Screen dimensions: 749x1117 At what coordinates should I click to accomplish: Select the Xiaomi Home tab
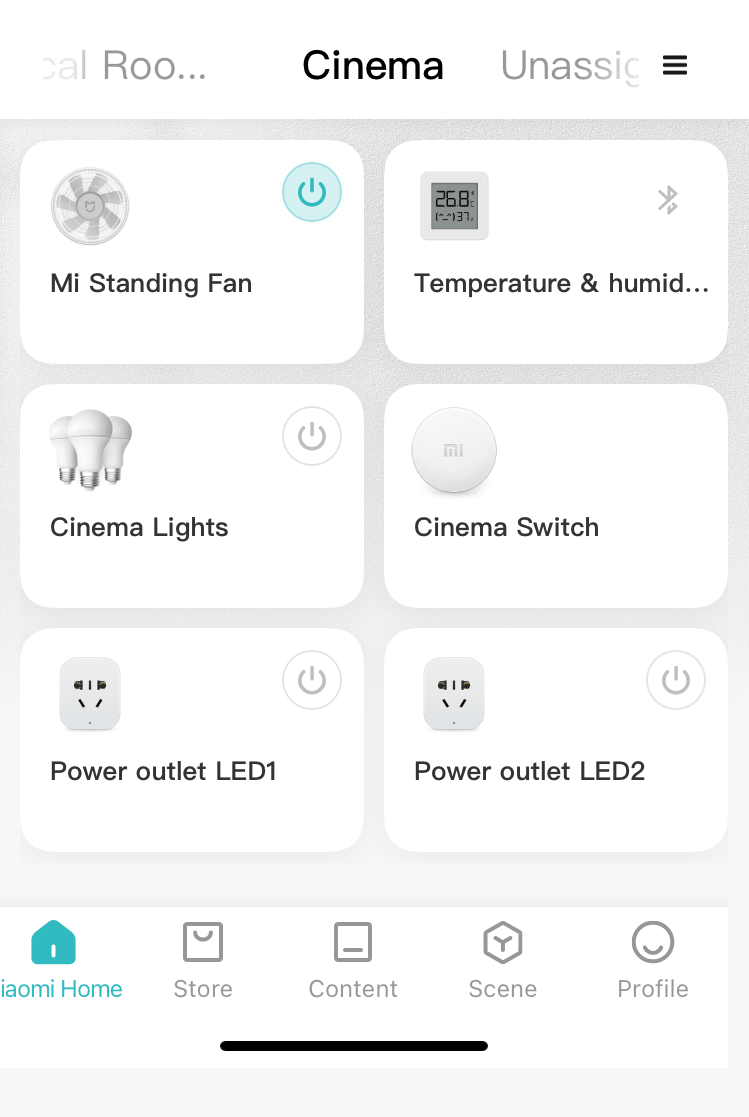tap(56, 960)
